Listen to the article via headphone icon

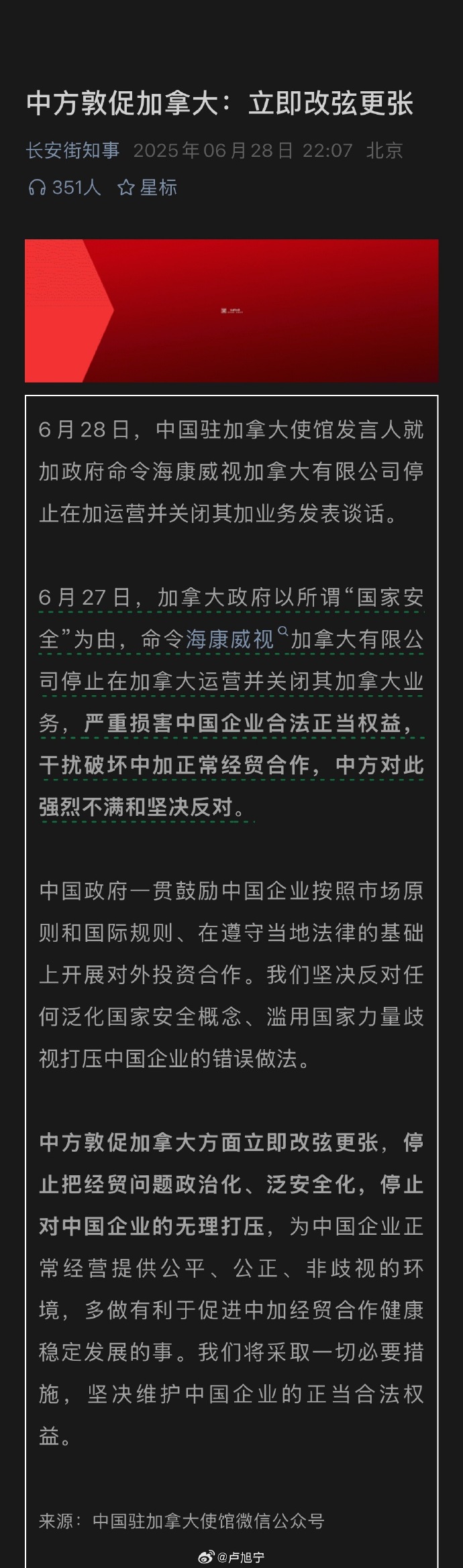pyautogui.click(x=36, y=188)
